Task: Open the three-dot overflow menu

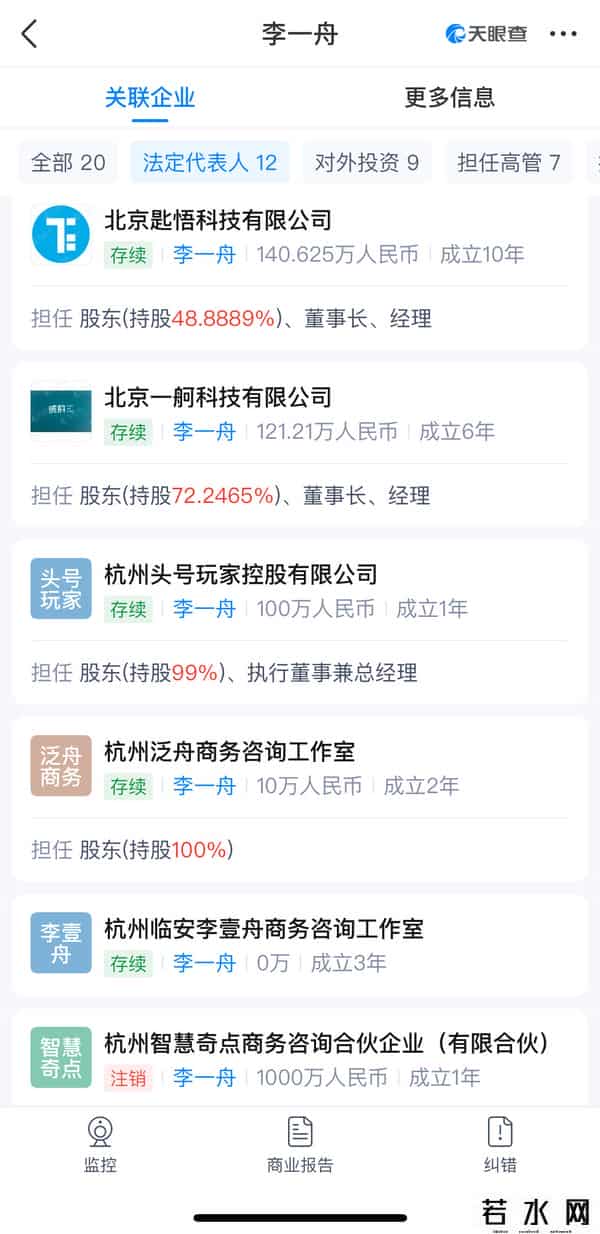Action: tap(563, 34)
